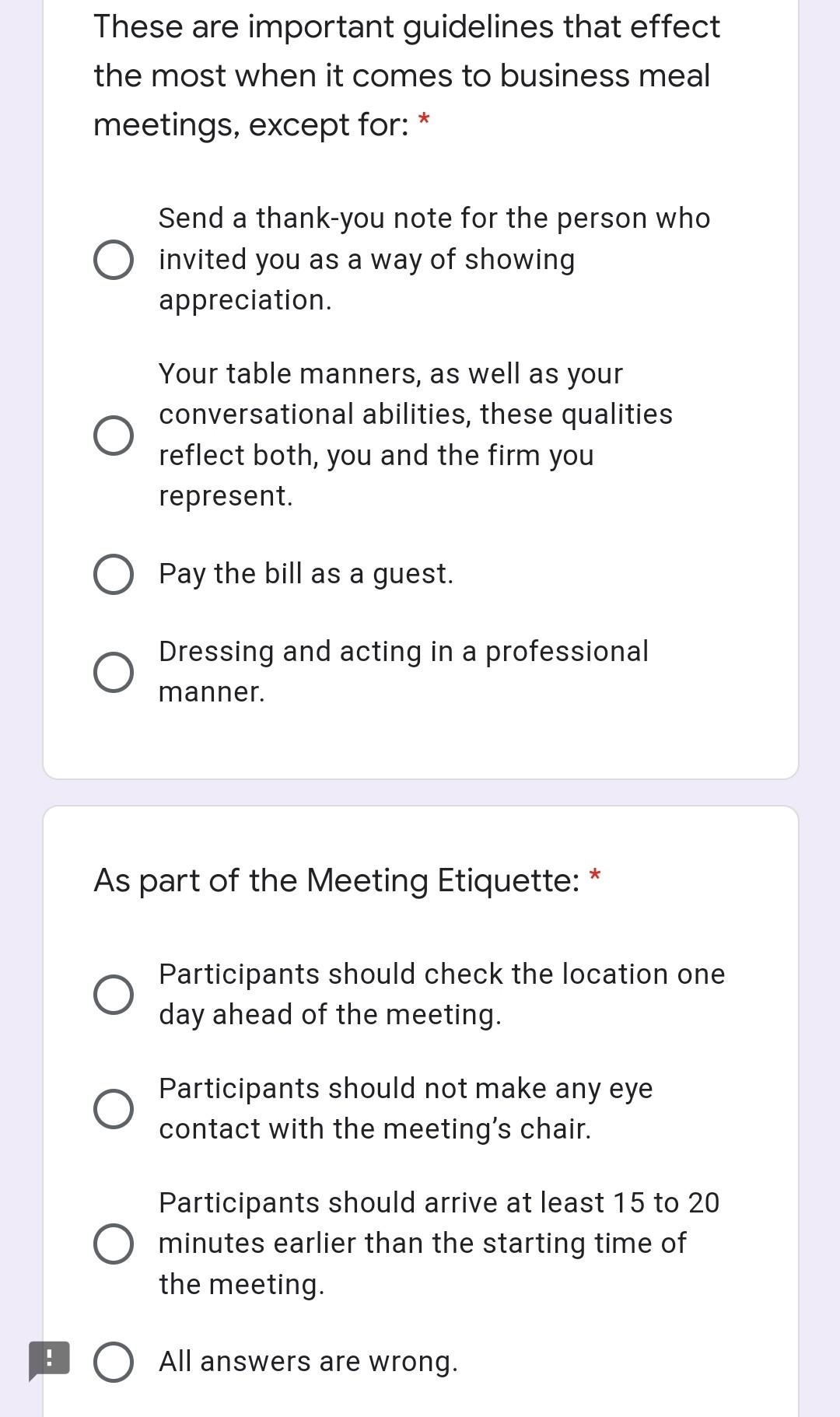The image size is (840, 1417).
Task: Select 'Pay the bill as a guest'
Action: (x=113, y=575)
